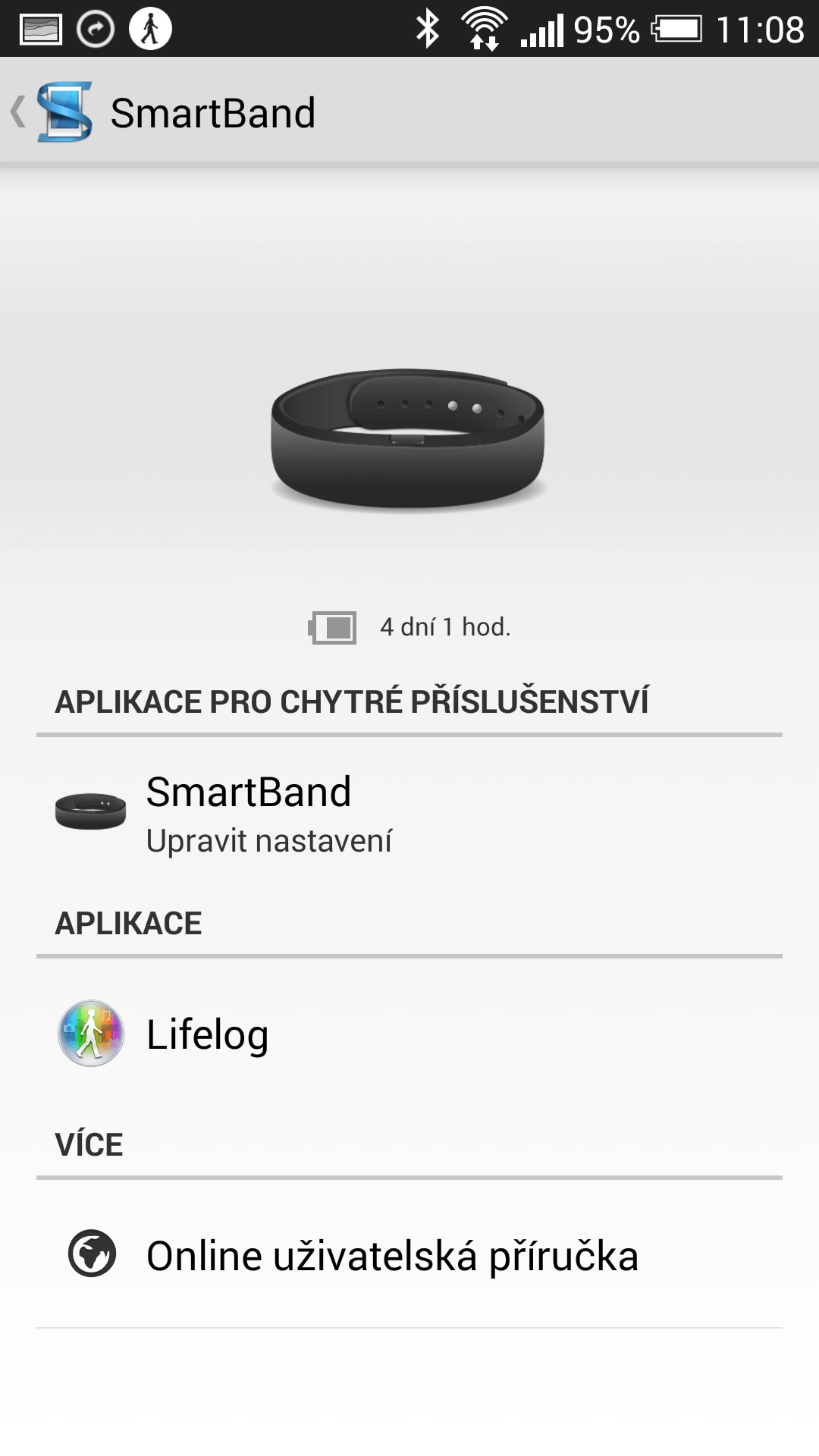The image size is (819, 1456).
Task: Go back via the SmartBand app icon
Action: coord(64,112)
